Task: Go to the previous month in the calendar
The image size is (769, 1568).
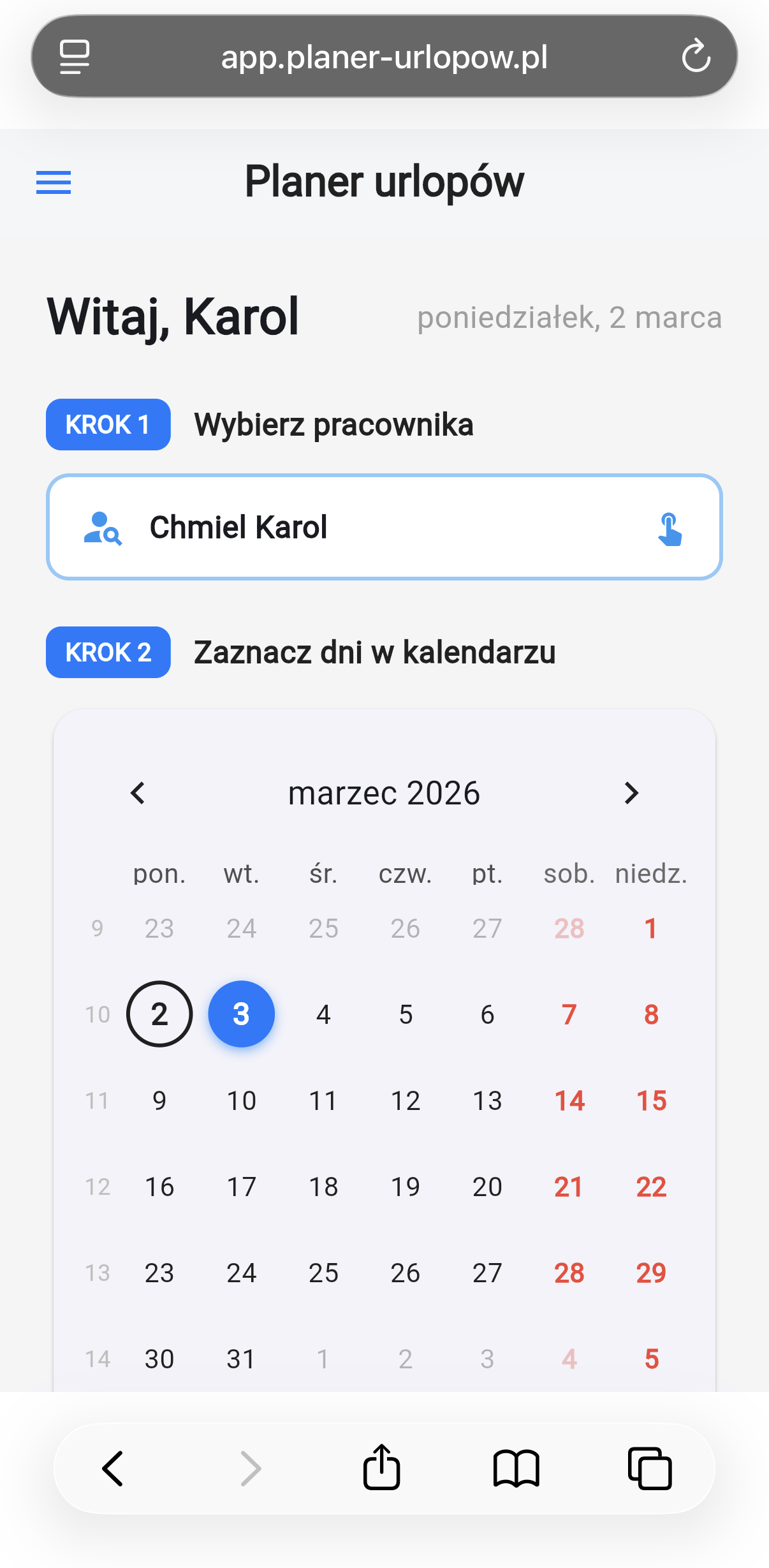Action: [x=138, y=793]
